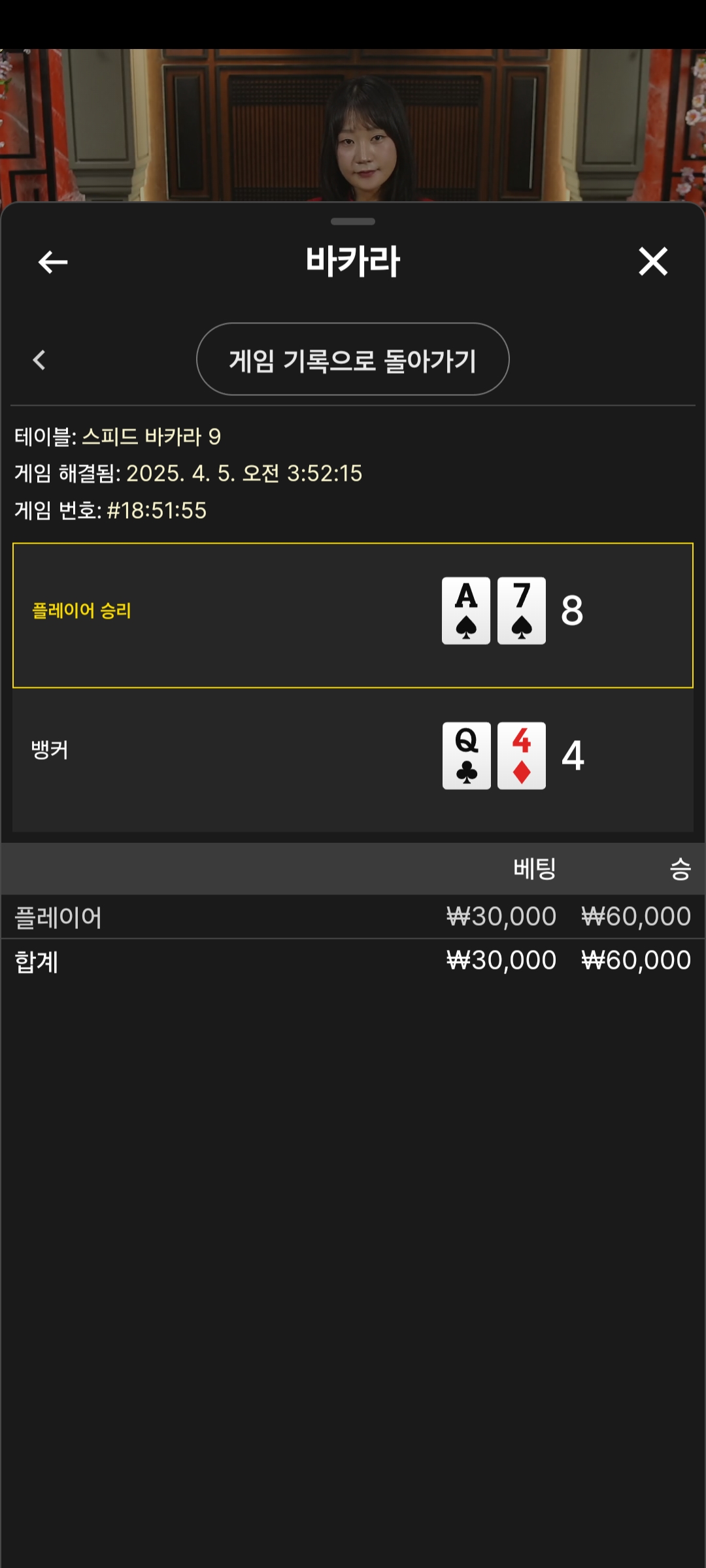Close the 바카라 panel with X
Screen dimensions: 706x1568
652,261
